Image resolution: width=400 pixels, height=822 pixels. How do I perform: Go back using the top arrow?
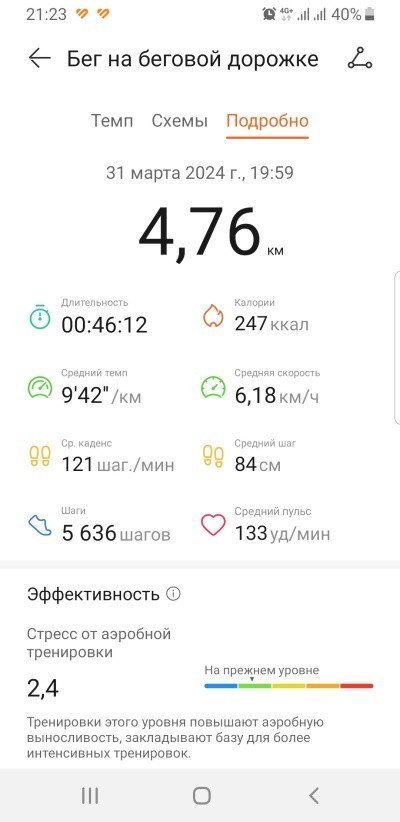[x=40, y=58]
